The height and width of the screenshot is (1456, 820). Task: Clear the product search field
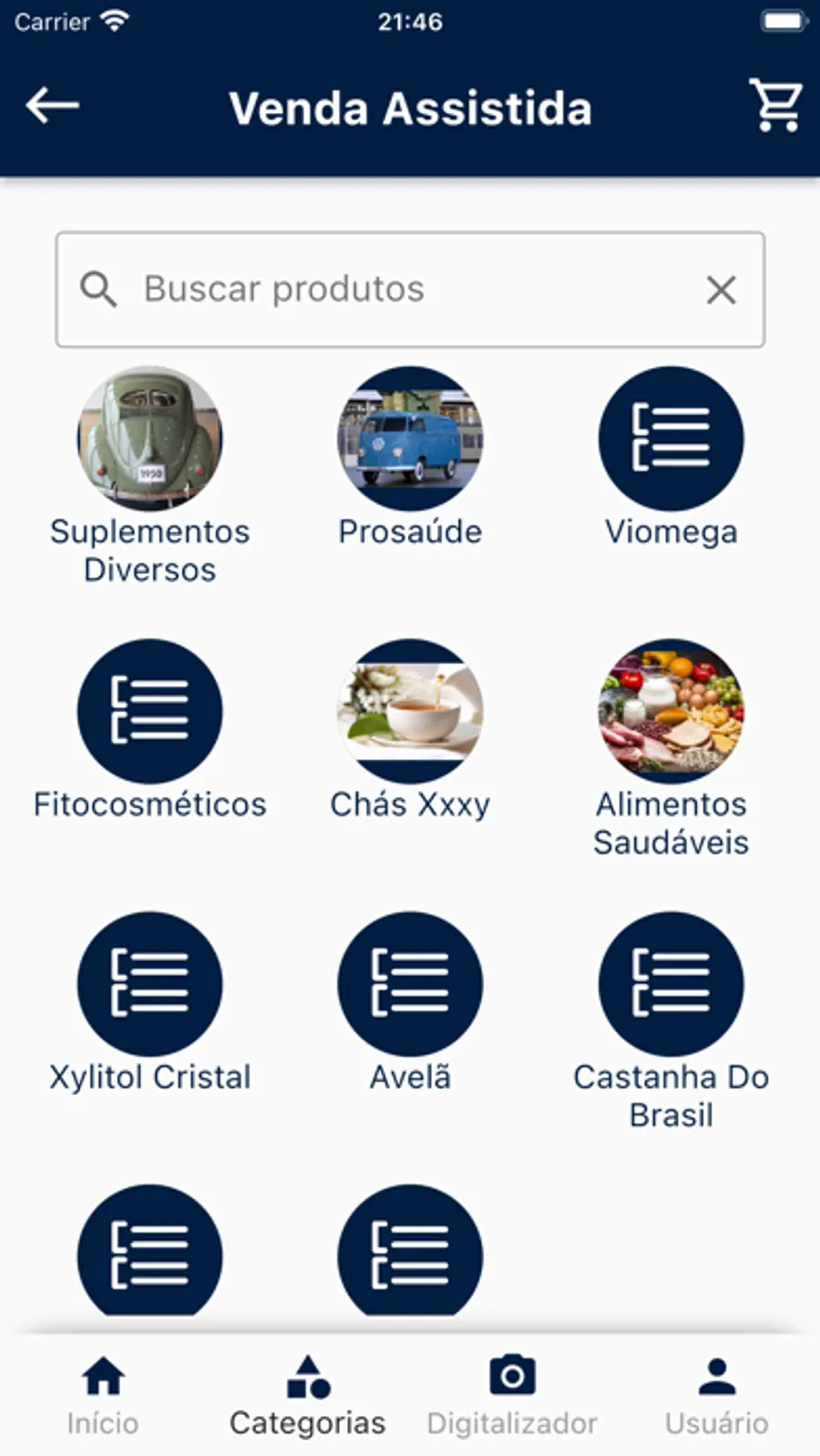(721, 291)
